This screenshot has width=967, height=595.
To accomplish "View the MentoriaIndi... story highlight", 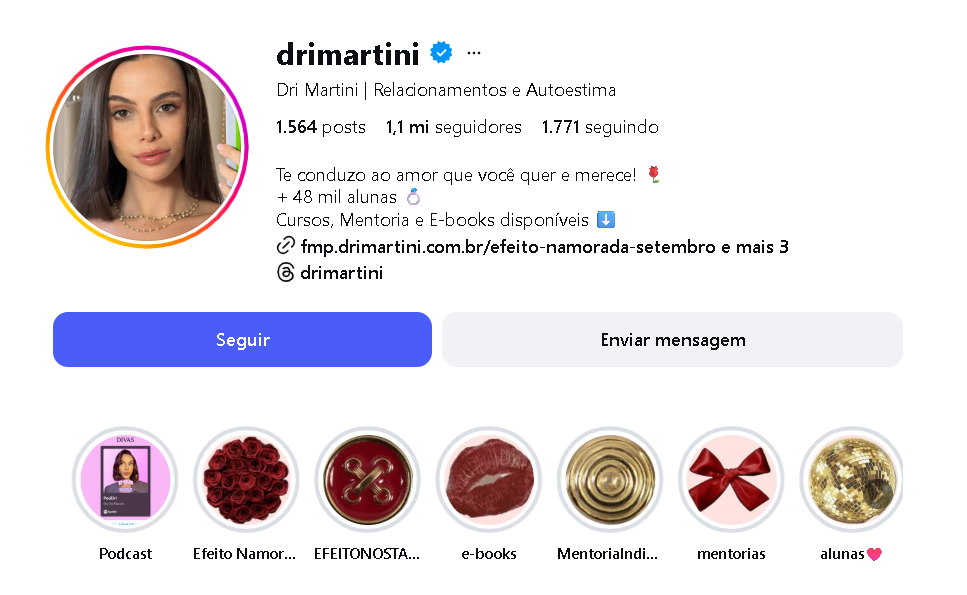I will pyautogui.click(x=610, y=480).
